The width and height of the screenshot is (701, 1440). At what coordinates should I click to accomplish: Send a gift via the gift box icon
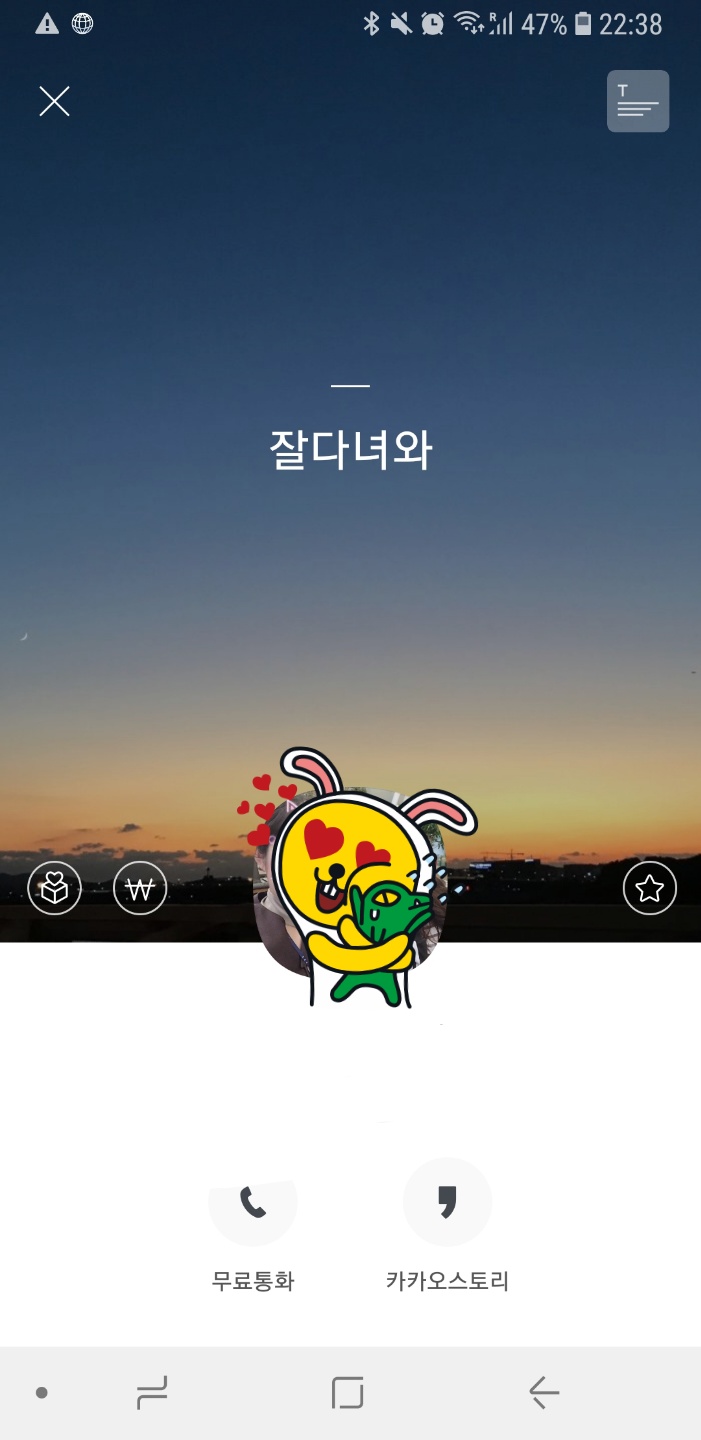[54, 888]
